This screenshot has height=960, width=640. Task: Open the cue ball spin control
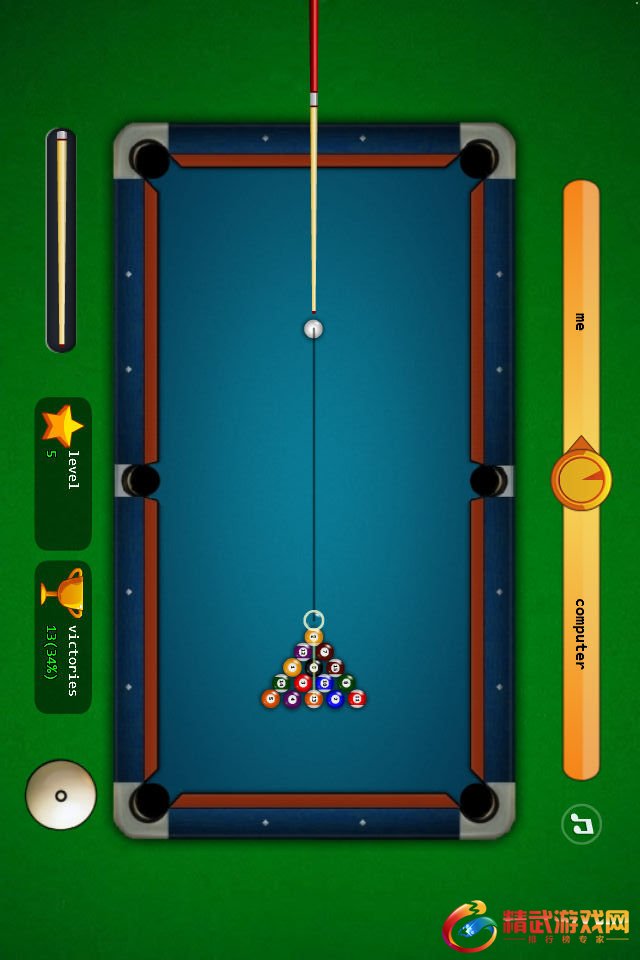[61, 795]
